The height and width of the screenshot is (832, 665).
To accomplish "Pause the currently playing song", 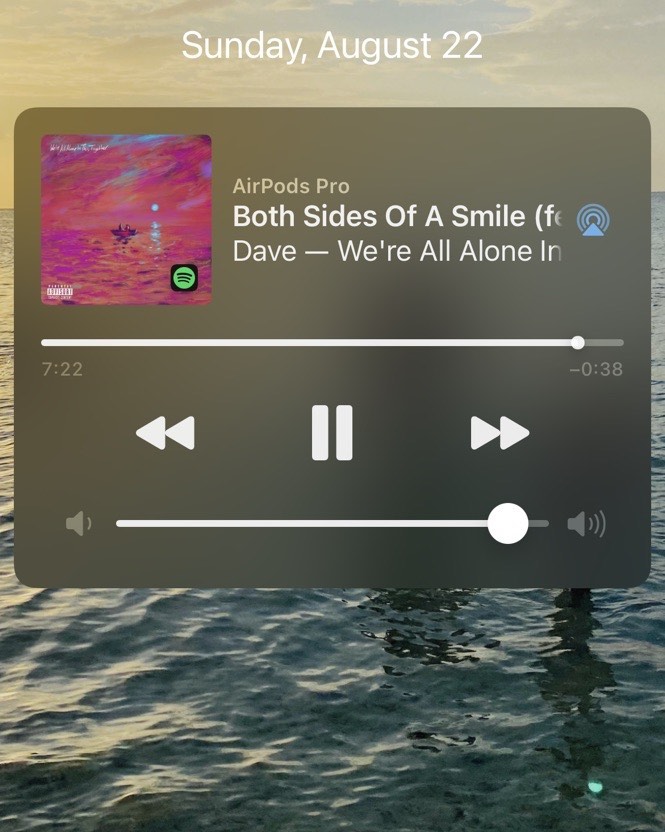I will click(x=332, y=433).
